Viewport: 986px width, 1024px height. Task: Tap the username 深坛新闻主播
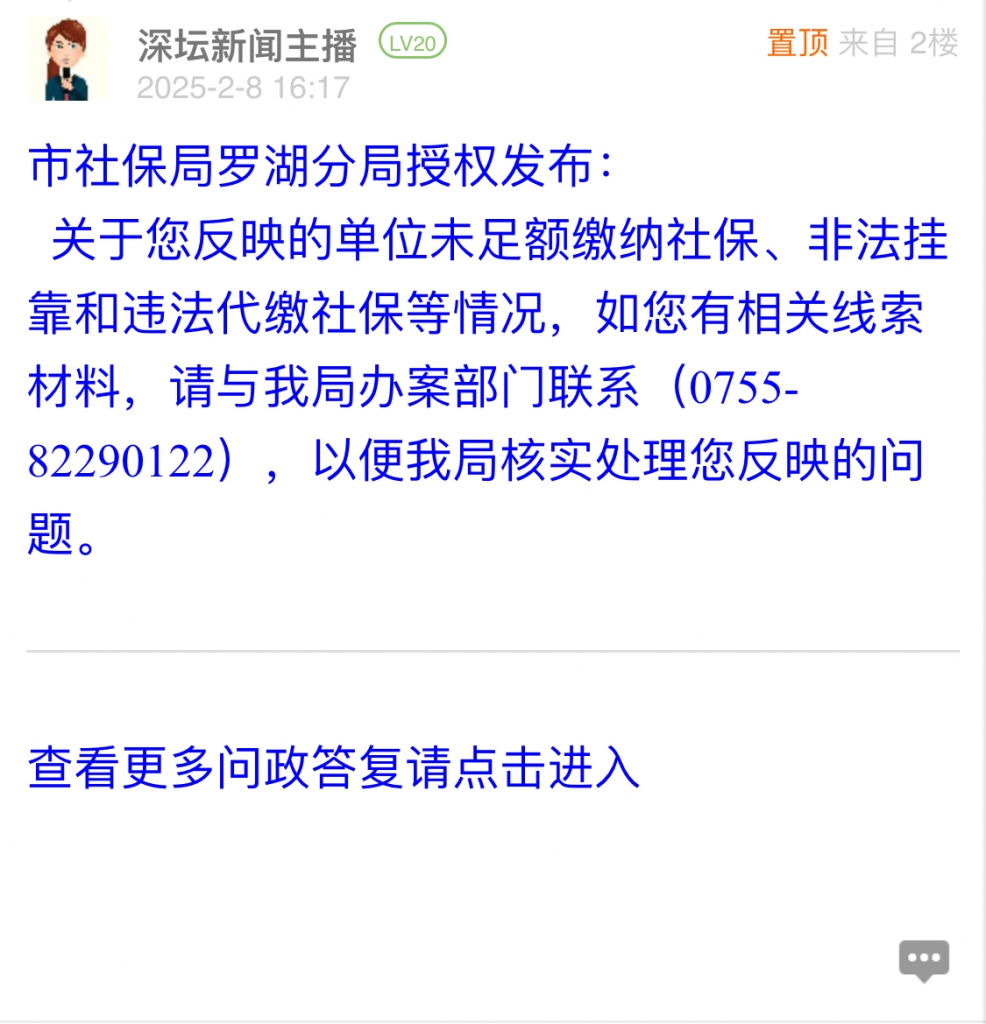[x=247, y=44]
